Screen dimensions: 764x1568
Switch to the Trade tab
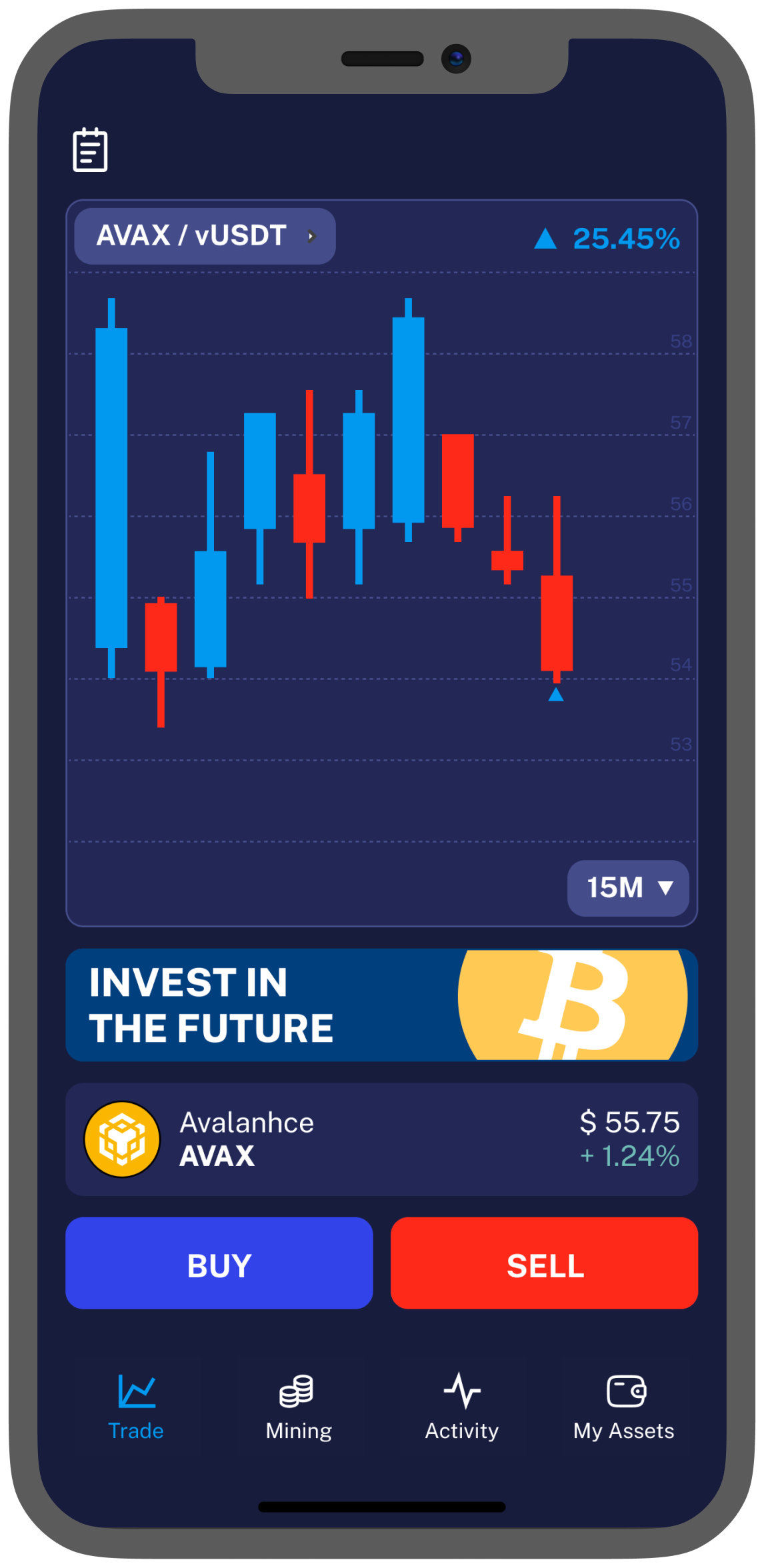[x=136, y=1407]
